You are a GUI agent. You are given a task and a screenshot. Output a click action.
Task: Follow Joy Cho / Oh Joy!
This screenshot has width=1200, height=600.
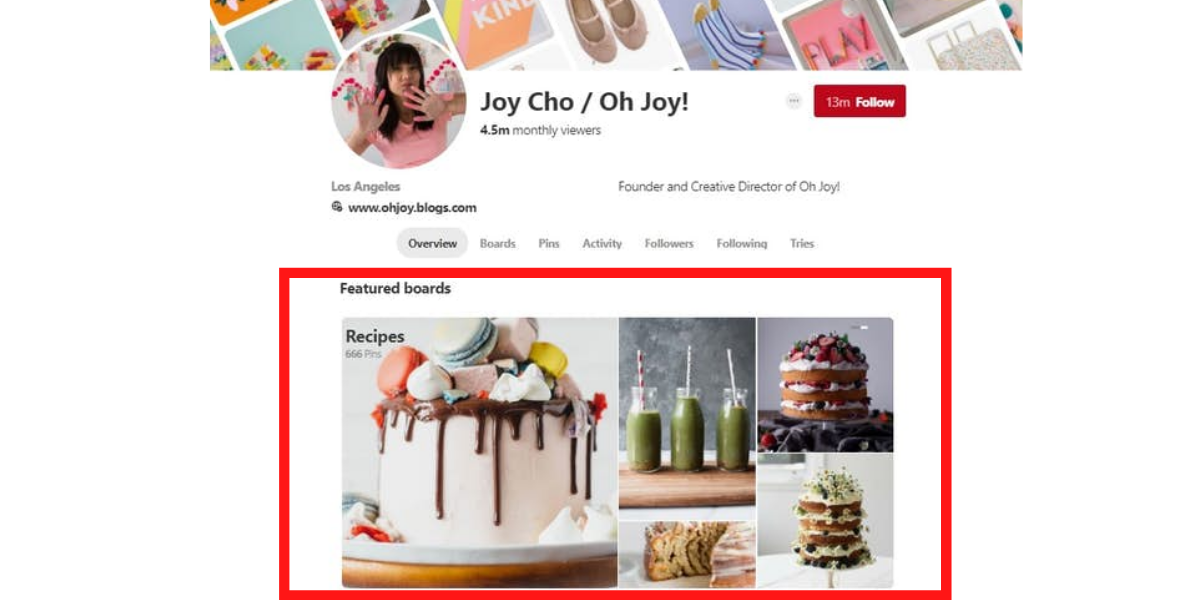859,101
